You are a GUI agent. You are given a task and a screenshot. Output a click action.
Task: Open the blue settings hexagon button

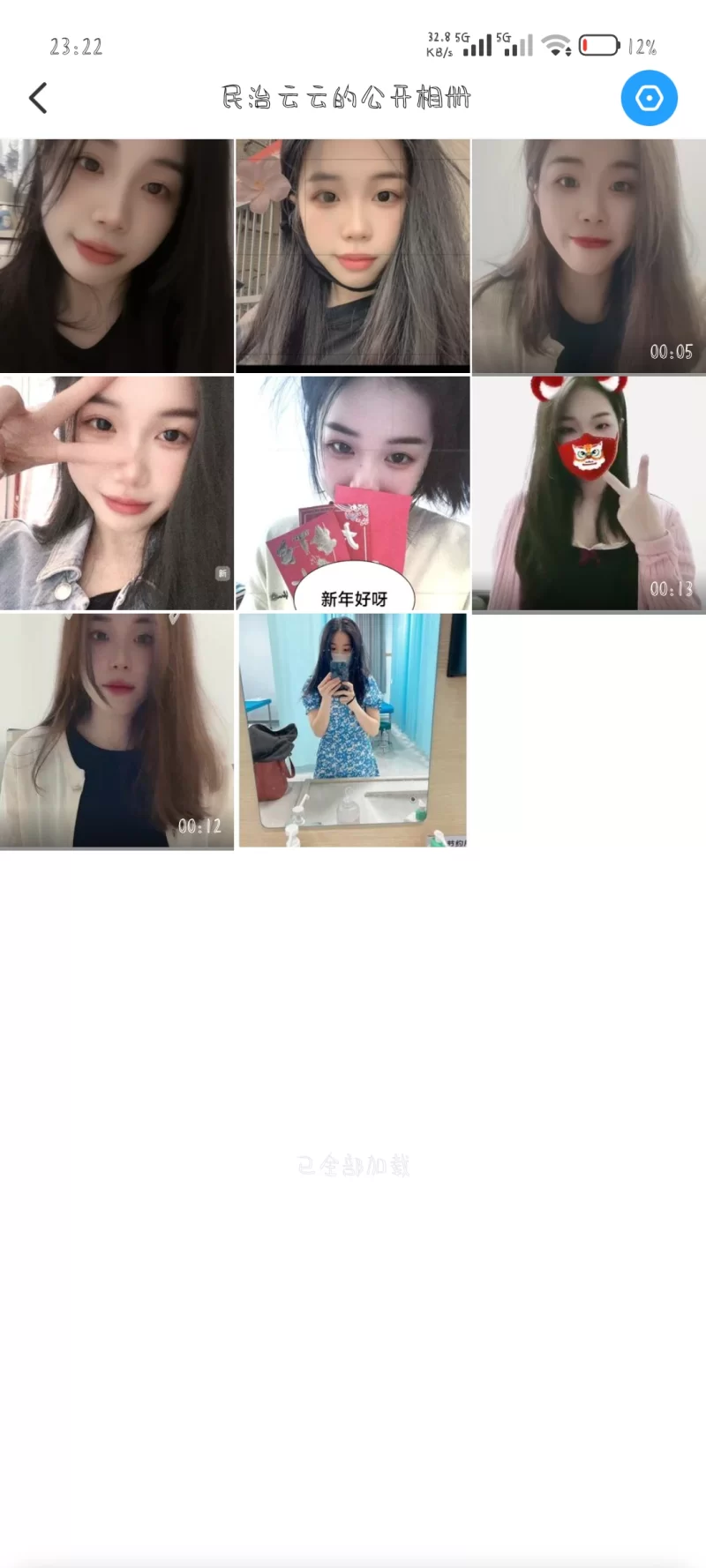649,98
